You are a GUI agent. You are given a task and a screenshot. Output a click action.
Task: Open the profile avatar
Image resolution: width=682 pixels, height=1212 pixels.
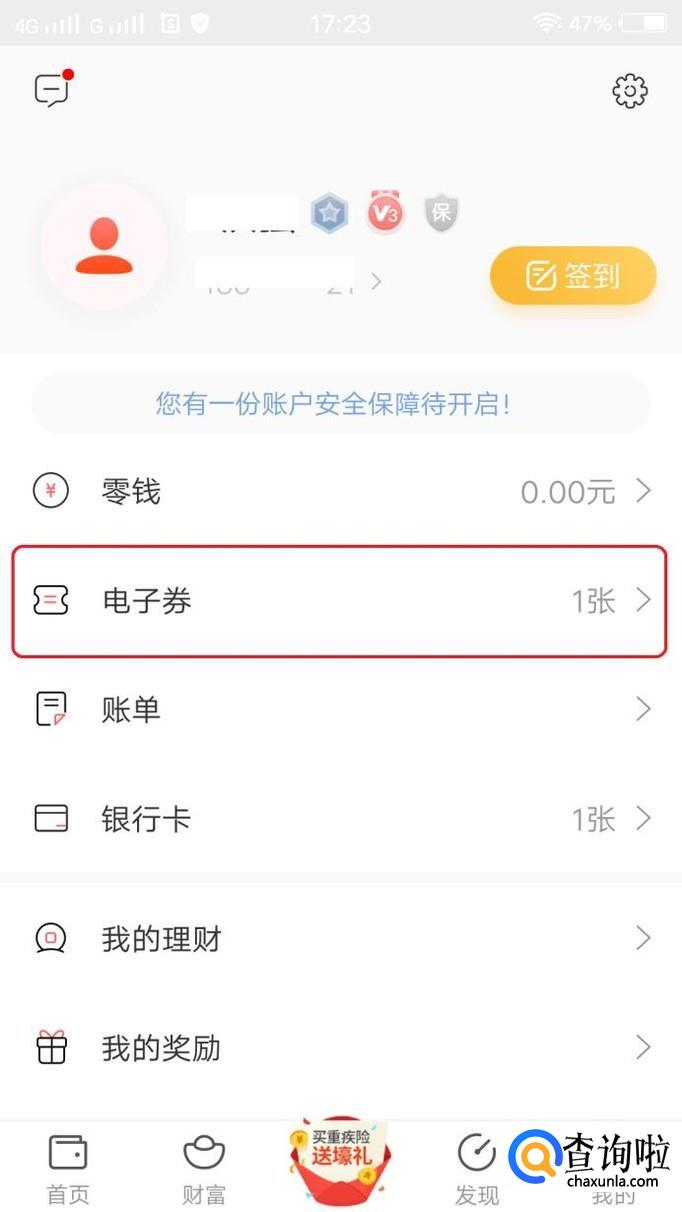[x=104, y=246]
